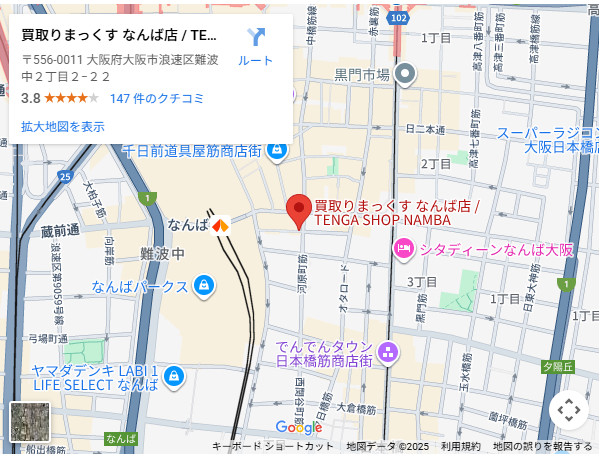Open 拡大地図を表示 larger map link

pos(63,127)
